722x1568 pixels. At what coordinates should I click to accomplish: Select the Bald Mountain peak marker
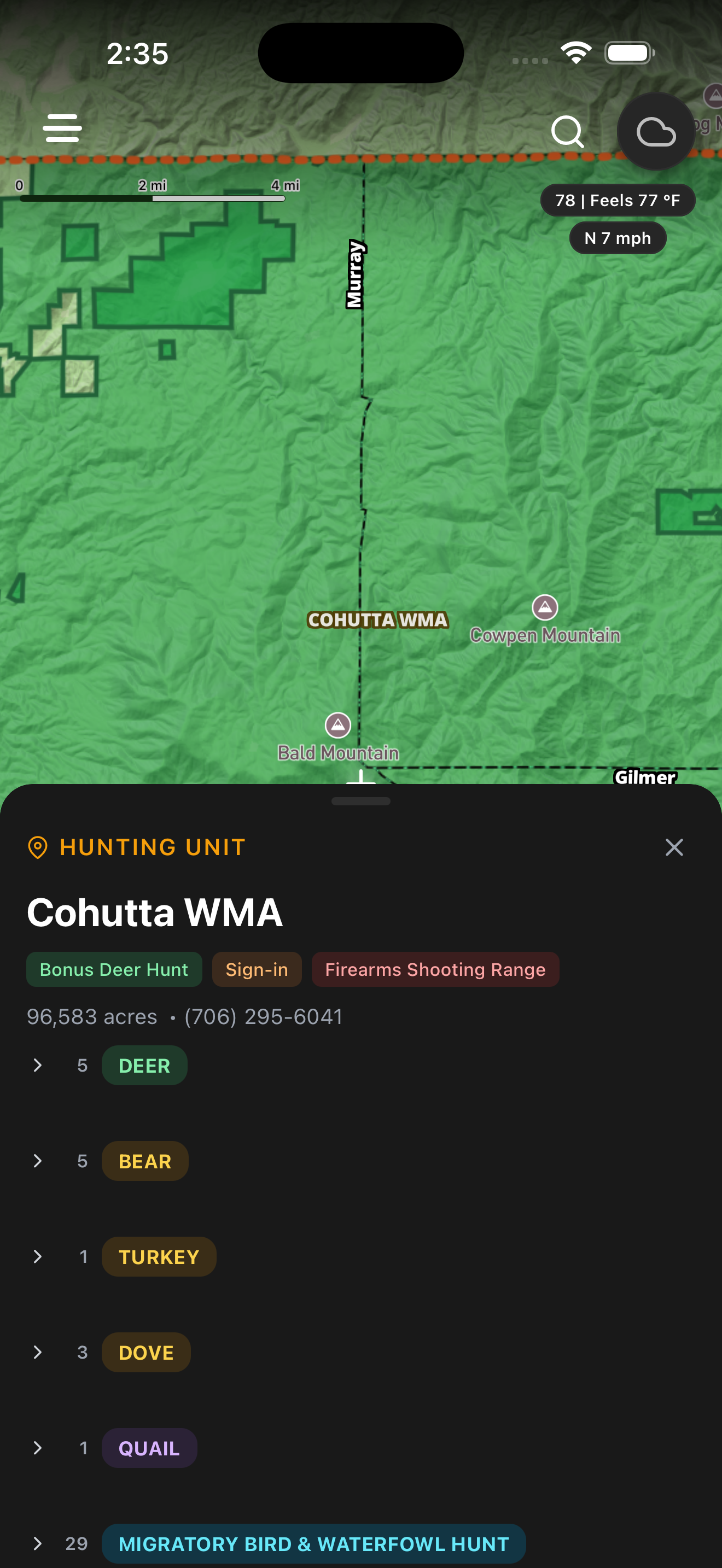tap(338, 725)
